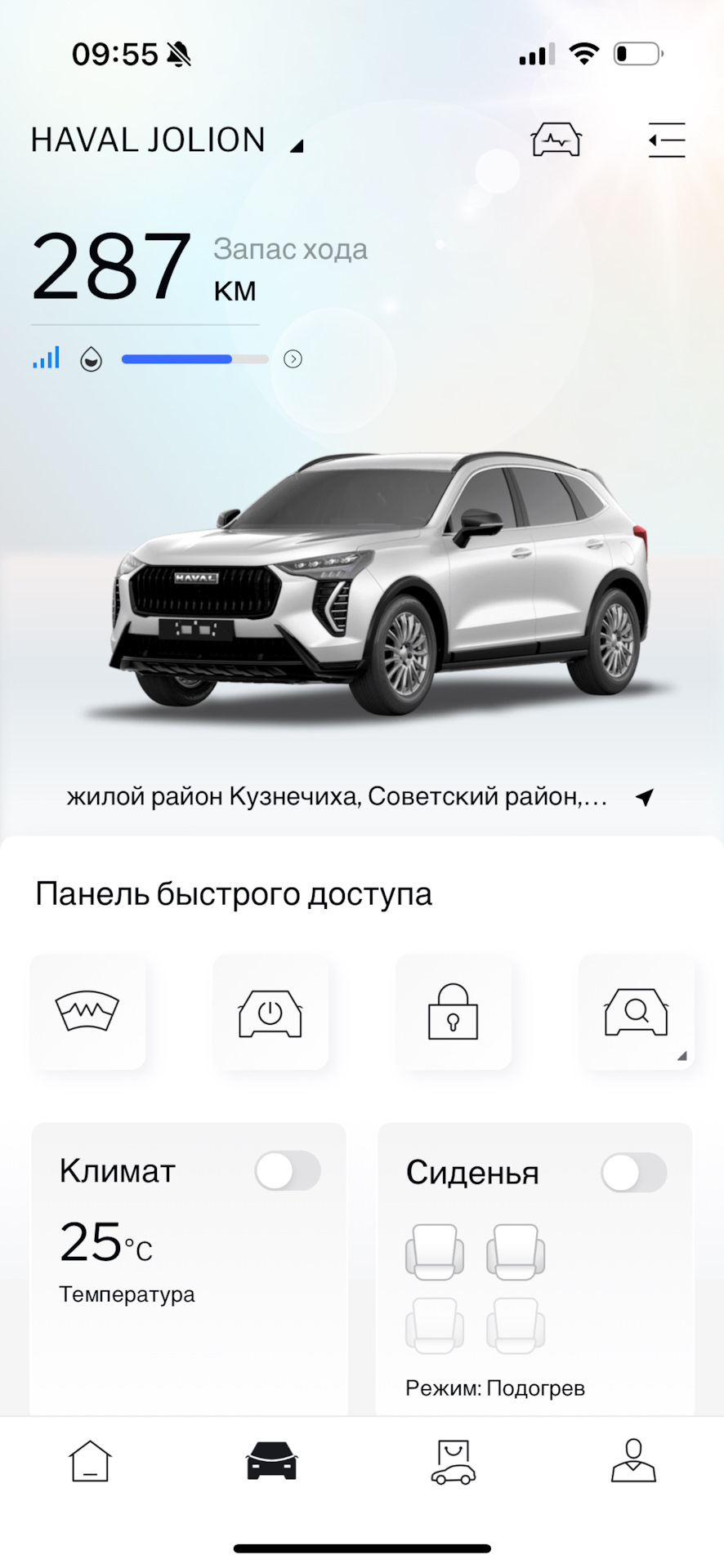Viewport: 724px width, 1568px height.
Task: Open the side menu icon
Action: click(666, 140)
